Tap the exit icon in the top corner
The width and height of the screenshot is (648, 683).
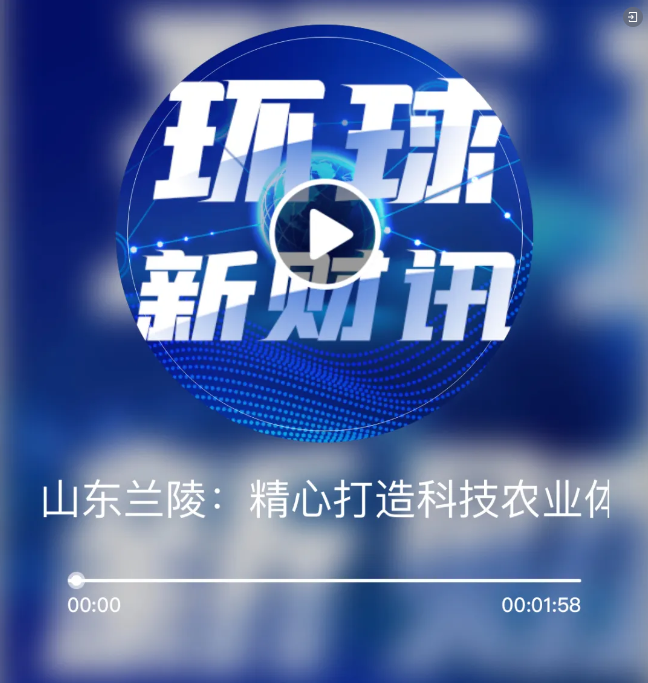click(632, 17)
